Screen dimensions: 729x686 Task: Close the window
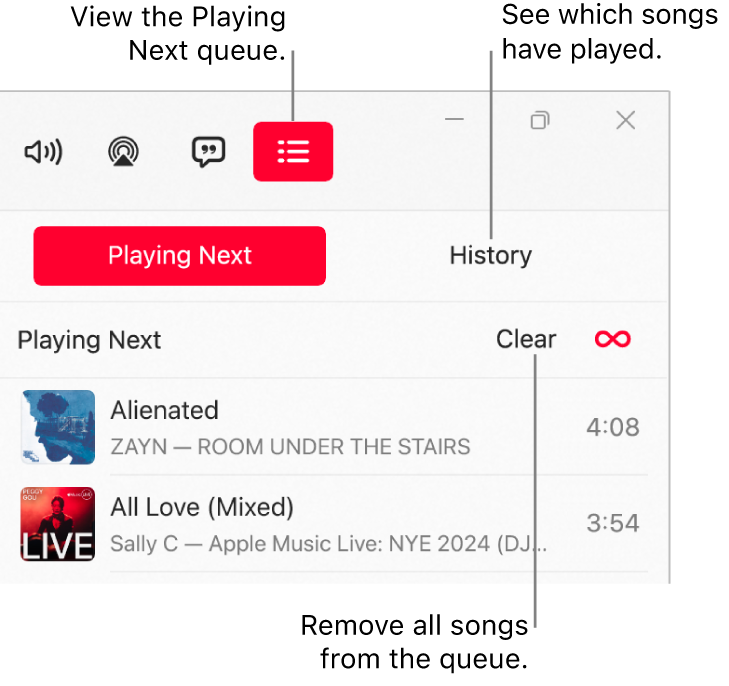(x=625, y=120)
